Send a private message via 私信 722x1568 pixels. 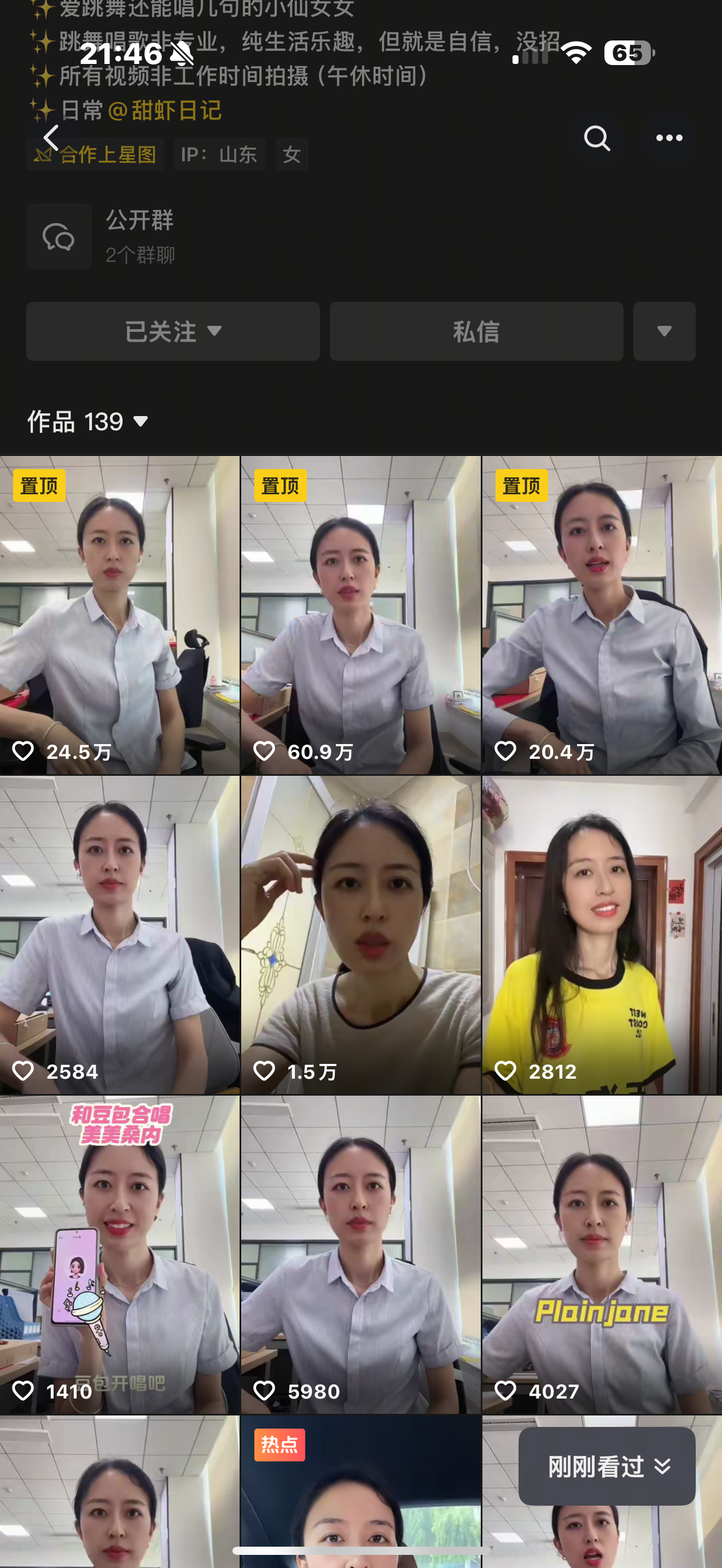pos(476,331)
